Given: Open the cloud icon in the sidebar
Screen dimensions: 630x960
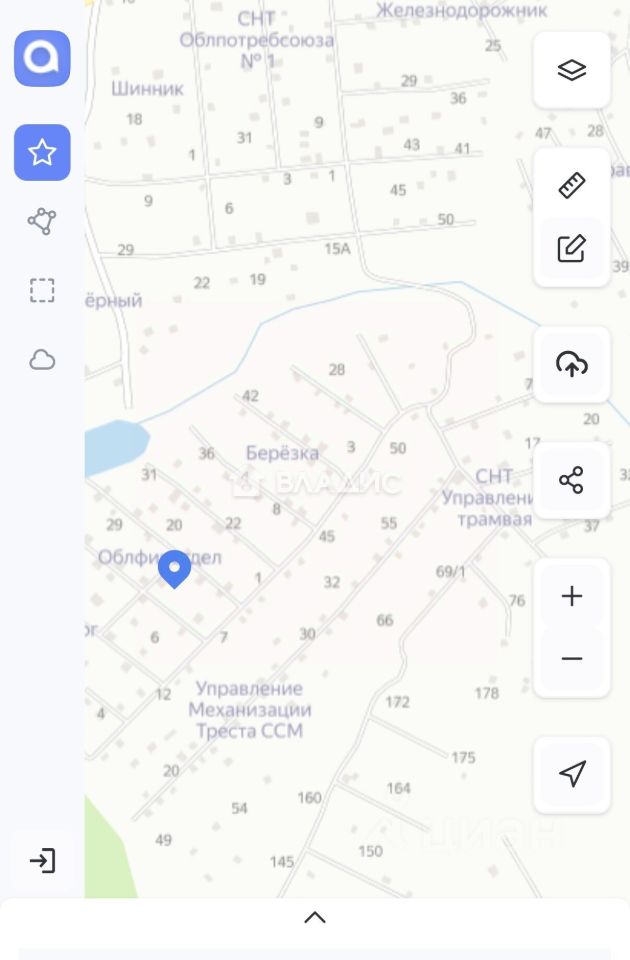Looking at the screenshot, I should (x=42, y=360).
